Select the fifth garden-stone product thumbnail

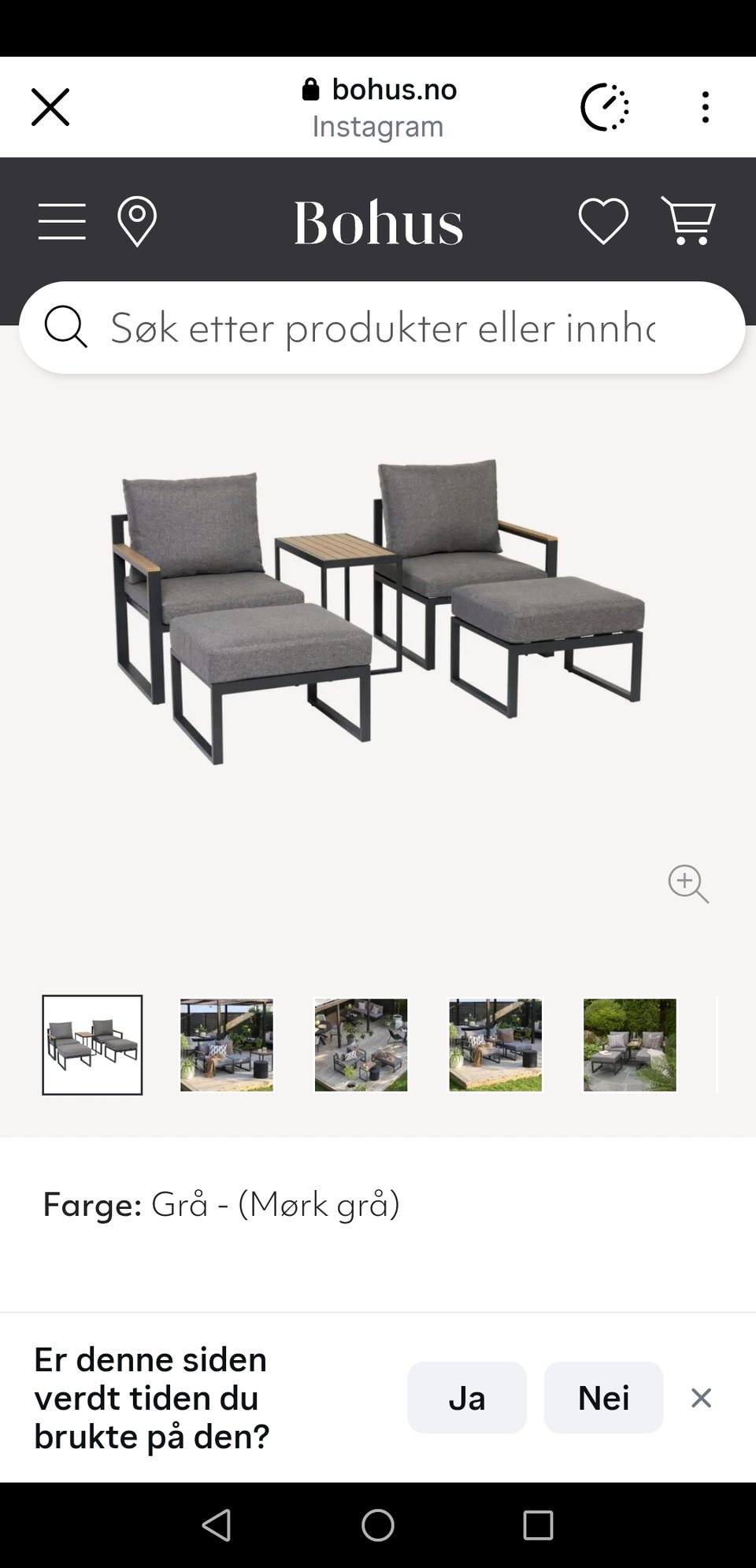click(x=630, y=1045)
